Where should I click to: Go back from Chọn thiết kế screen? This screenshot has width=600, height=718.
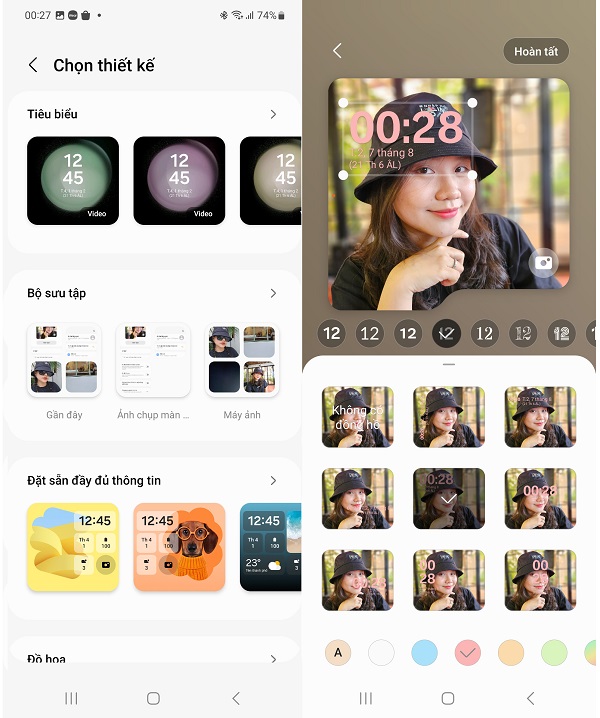pyautogui.click(x=33, y=65)
